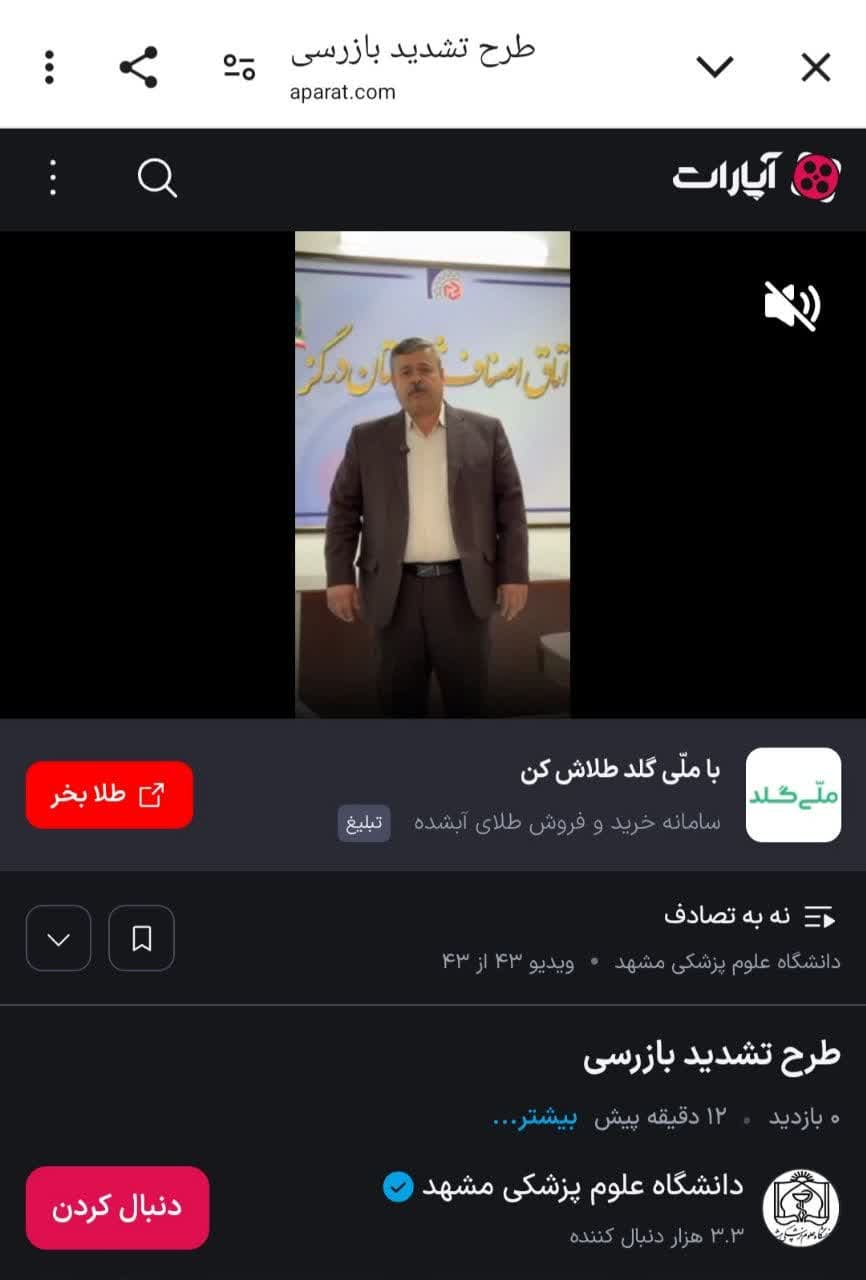Bookmark the 'نه به تصادف' playlist
This screenshot has width=866, height=1280.
[x=141, y=938]
